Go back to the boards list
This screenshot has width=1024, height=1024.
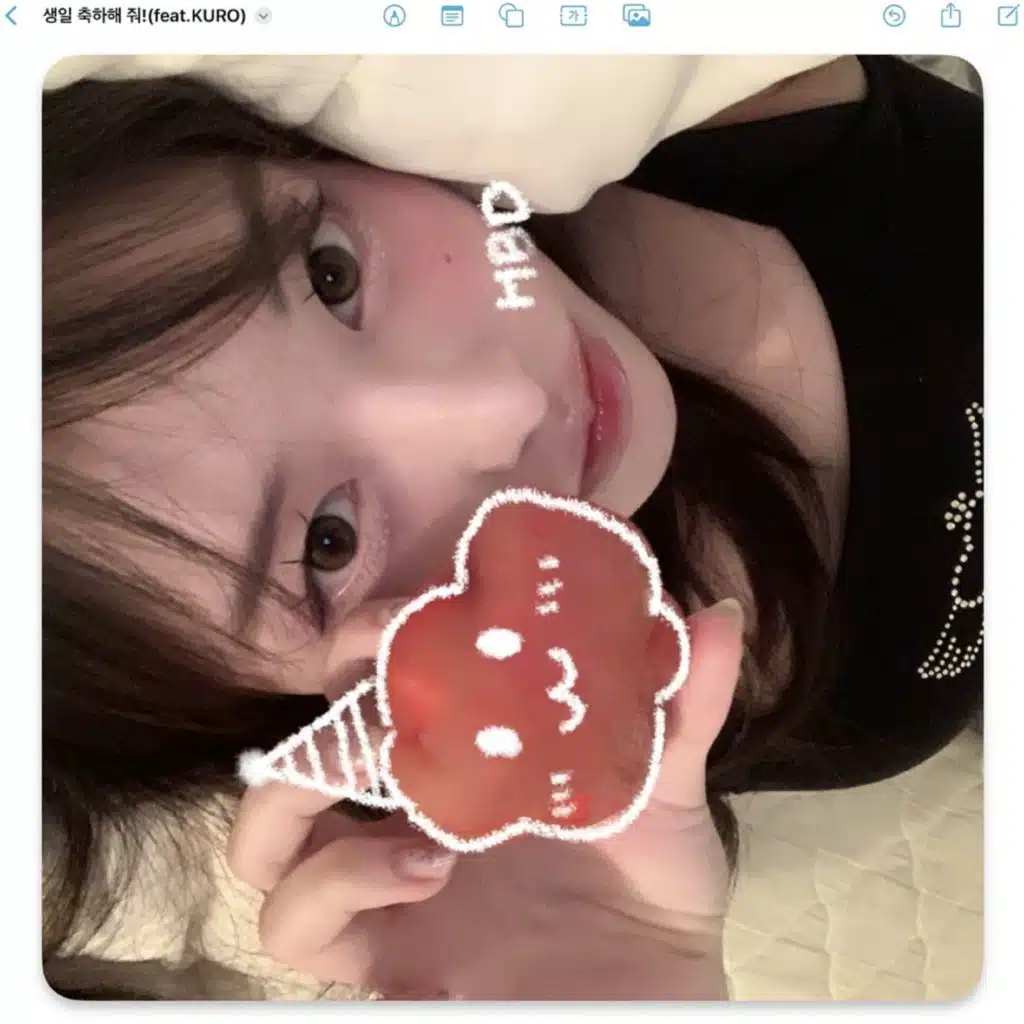pyautogui.click(x=11, y=16)
